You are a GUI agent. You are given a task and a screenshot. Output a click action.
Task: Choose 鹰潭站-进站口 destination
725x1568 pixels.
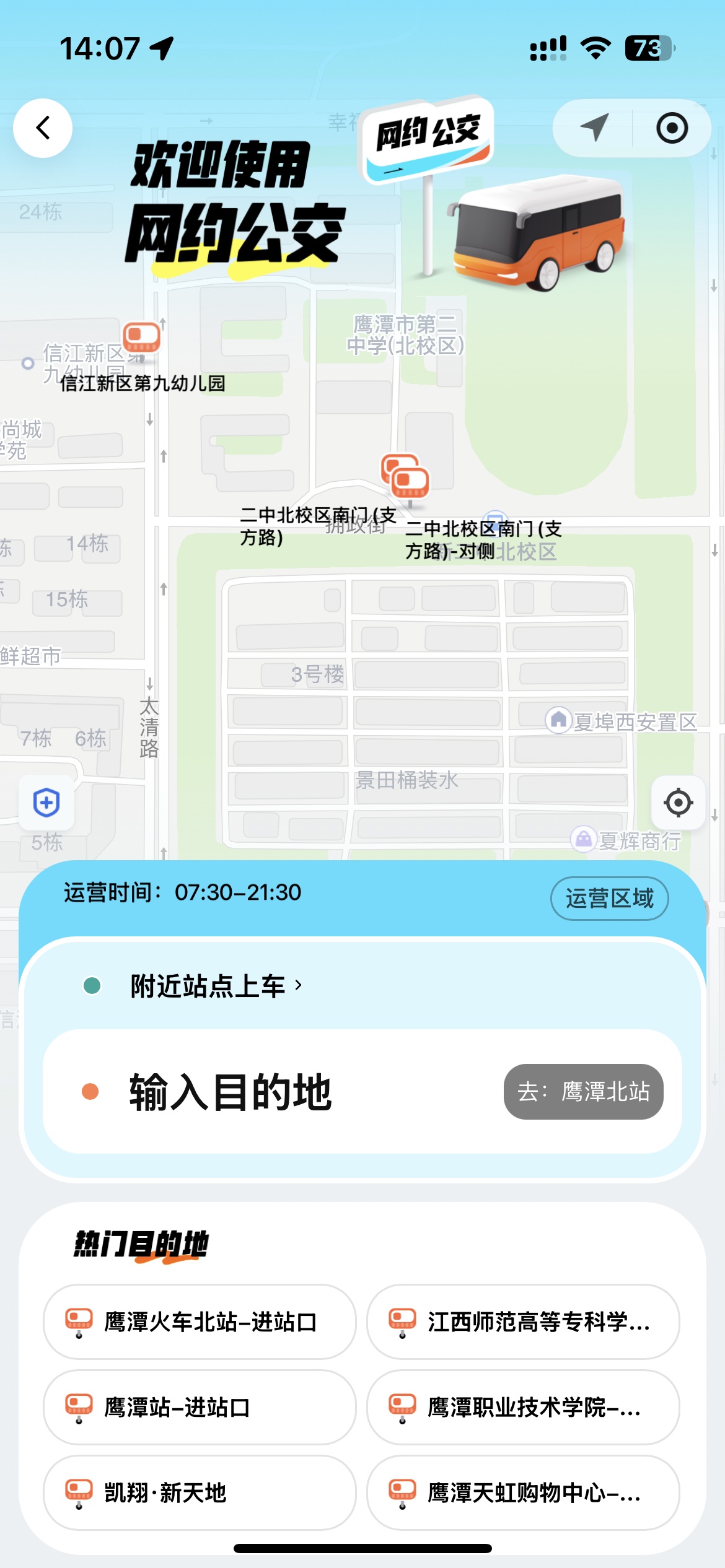[200, 1408]
